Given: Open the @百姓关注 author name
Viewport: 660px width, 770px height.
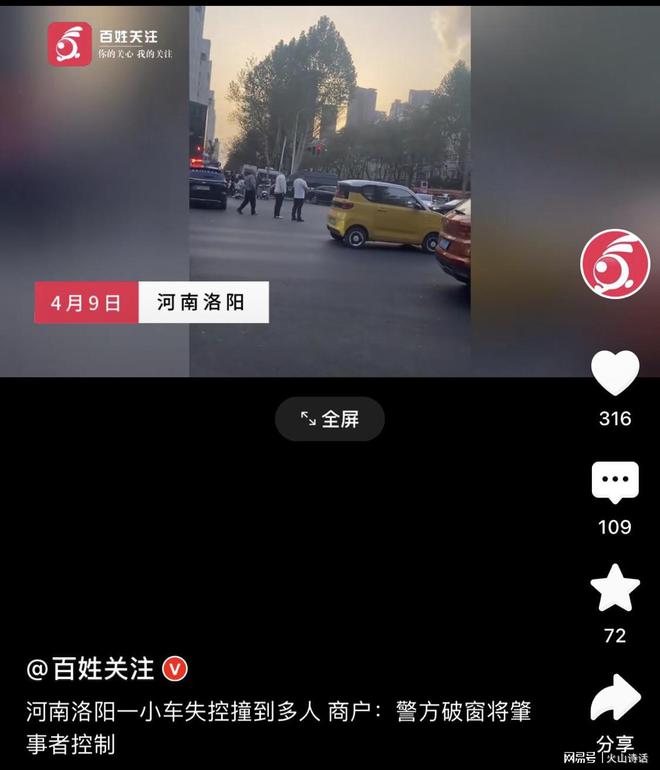Looking at the screenshot, I should pos(90,668).
